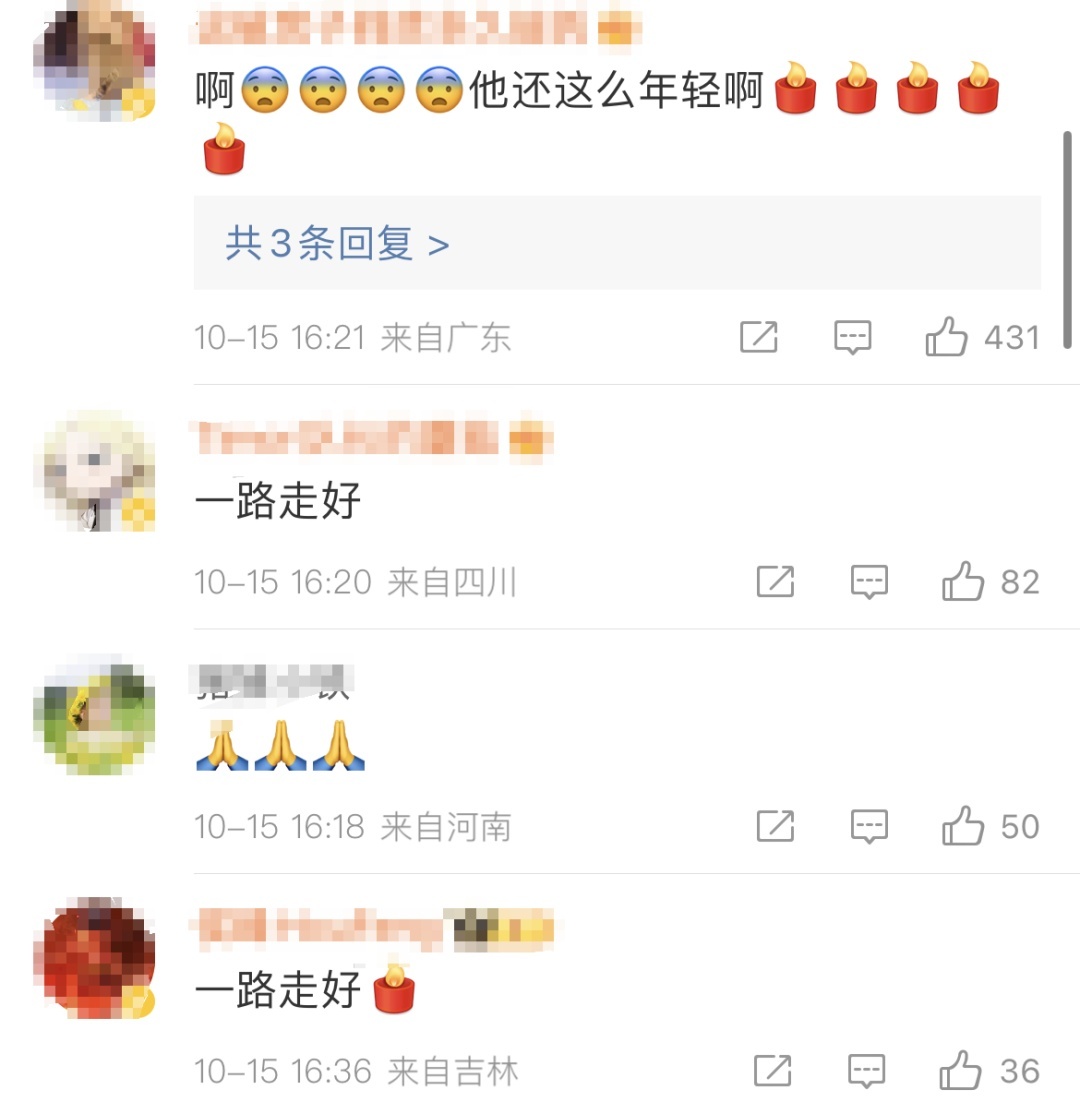
Task: Reply to the comment from 四川
Action: coord(869,582)
